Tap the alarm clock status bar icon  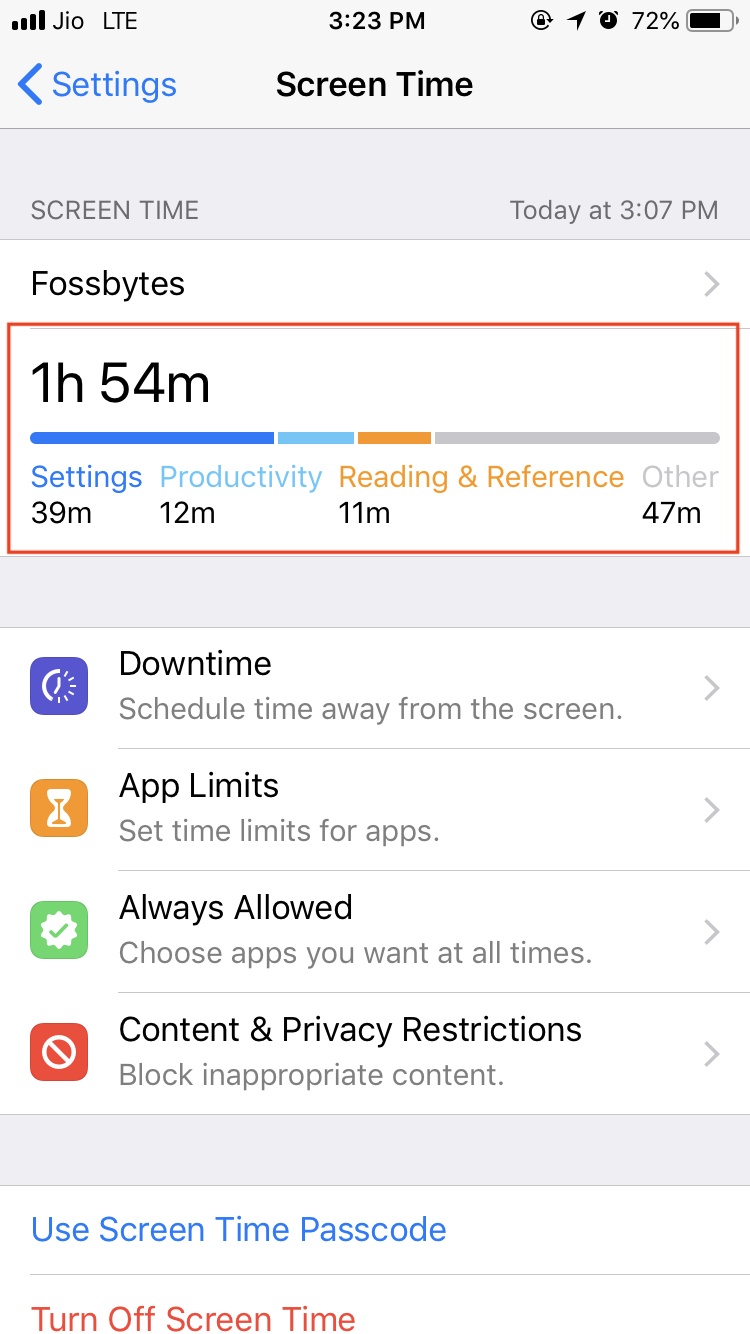click(608, 20)
